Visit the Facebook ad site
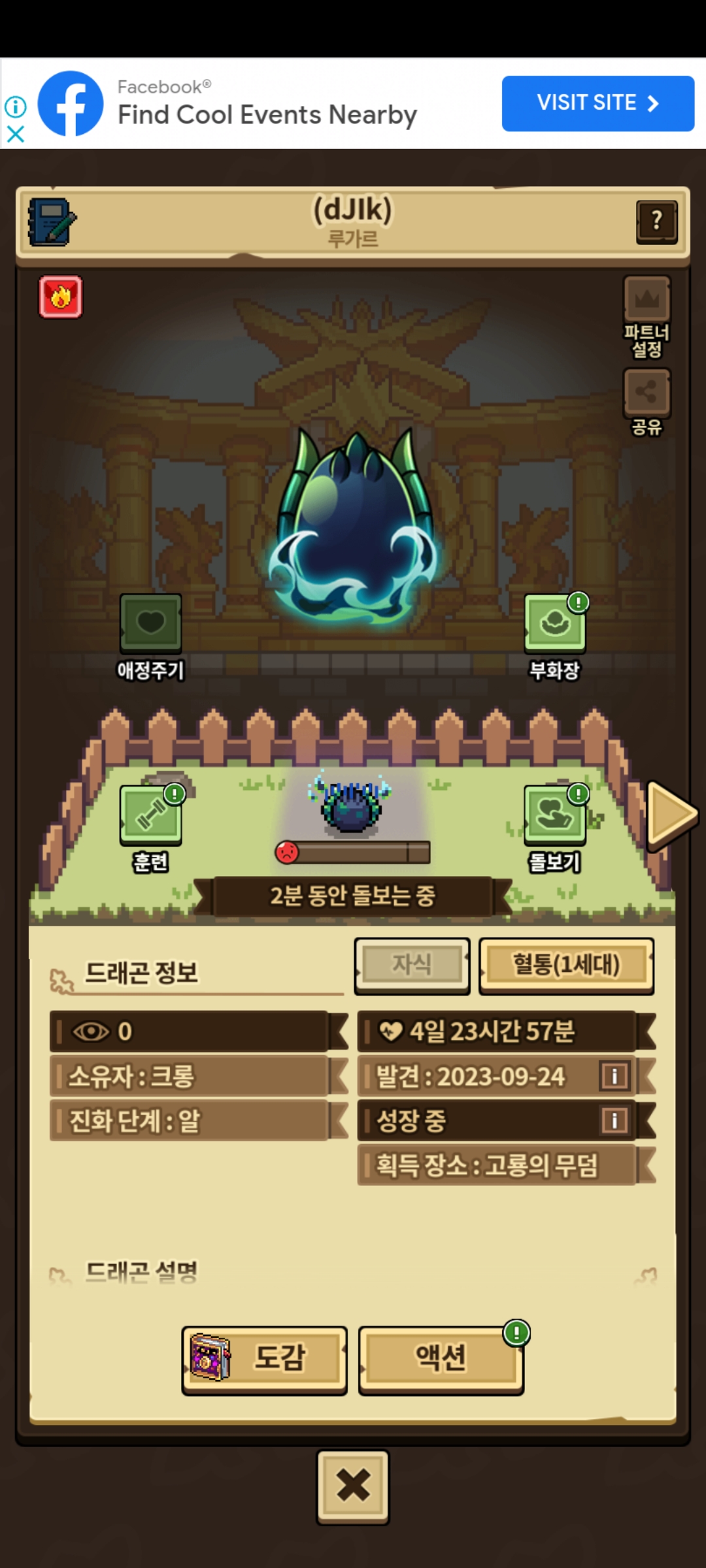Viewport: 706px width, 1568px height. (597, 103)
